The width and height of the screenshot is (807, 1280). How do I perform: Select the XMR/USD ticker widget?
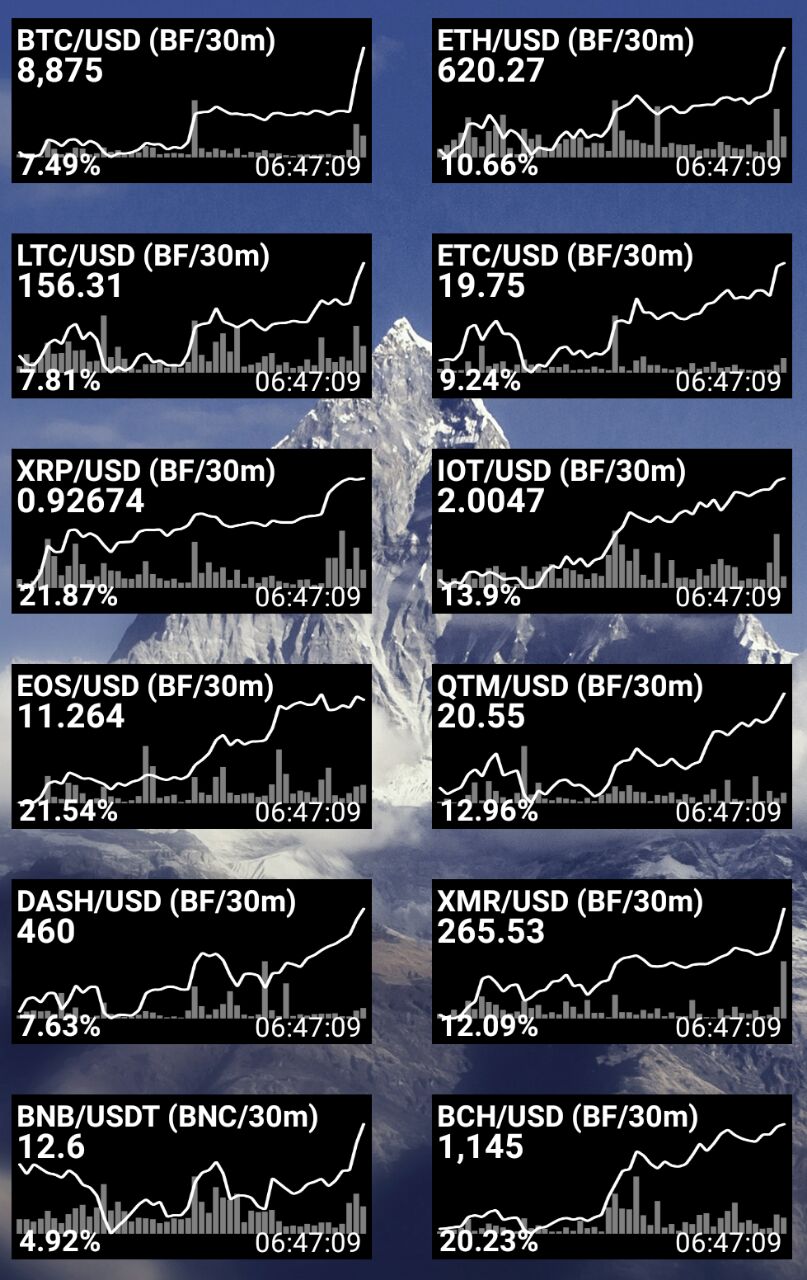[x=611, y=960]
